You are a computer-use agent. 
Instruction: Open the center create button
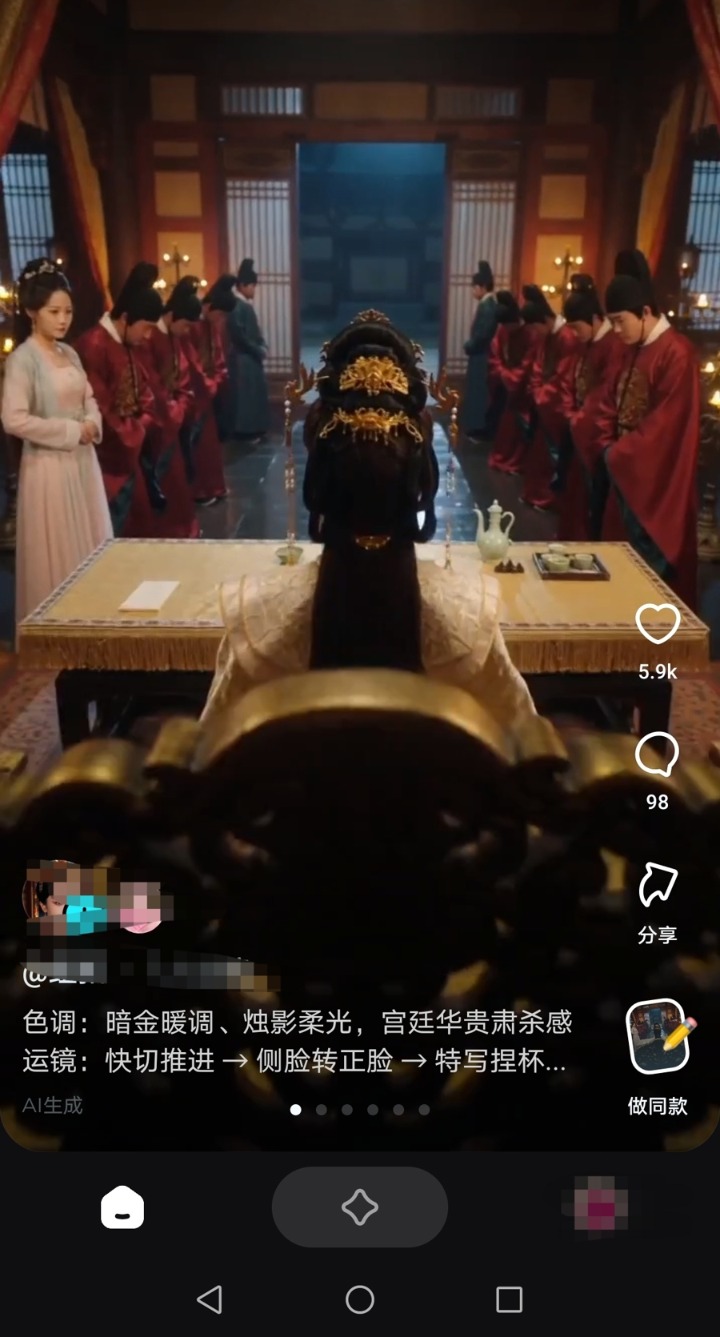[360, 1208]
